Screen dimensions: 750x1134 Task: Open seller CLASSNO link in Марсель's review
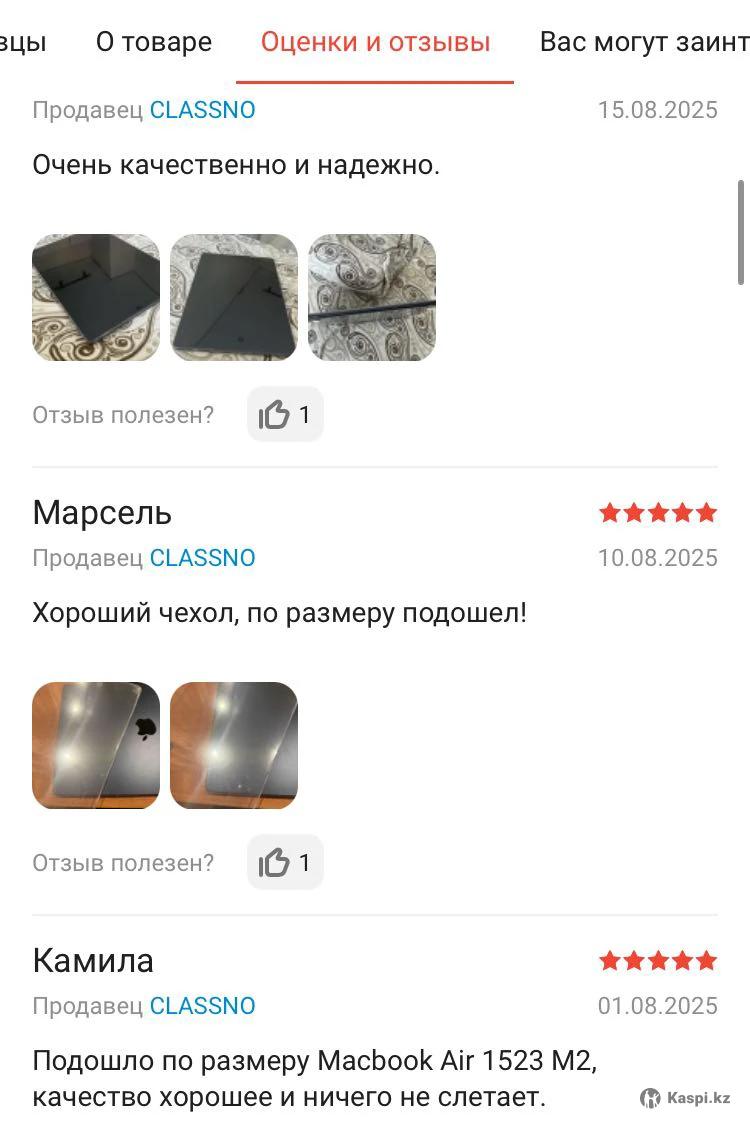pos(203,558)
